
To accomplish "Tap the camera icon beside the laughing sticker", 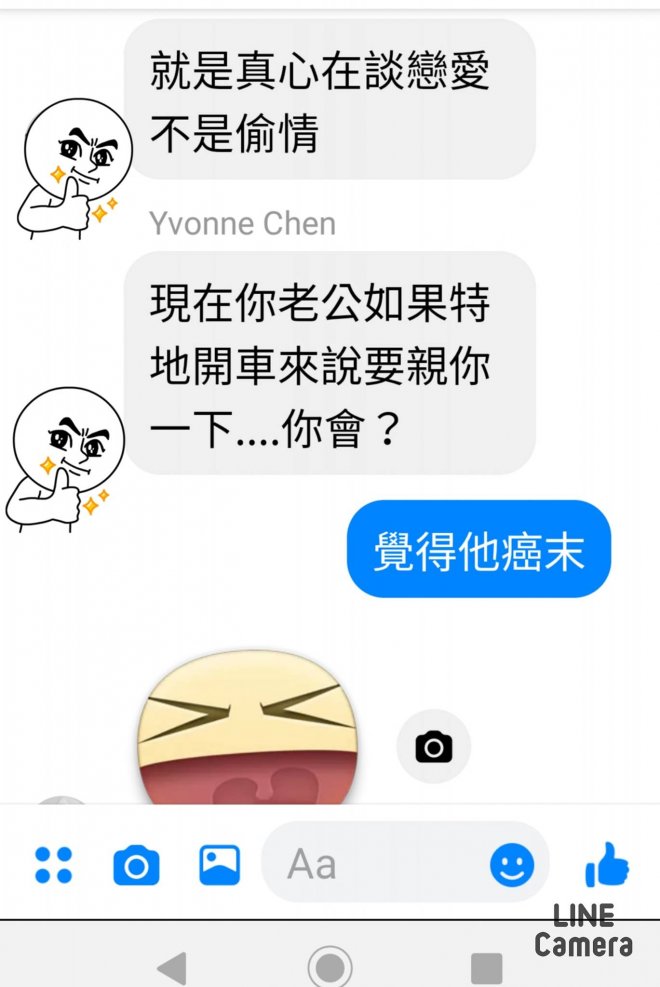I will 433,746.
